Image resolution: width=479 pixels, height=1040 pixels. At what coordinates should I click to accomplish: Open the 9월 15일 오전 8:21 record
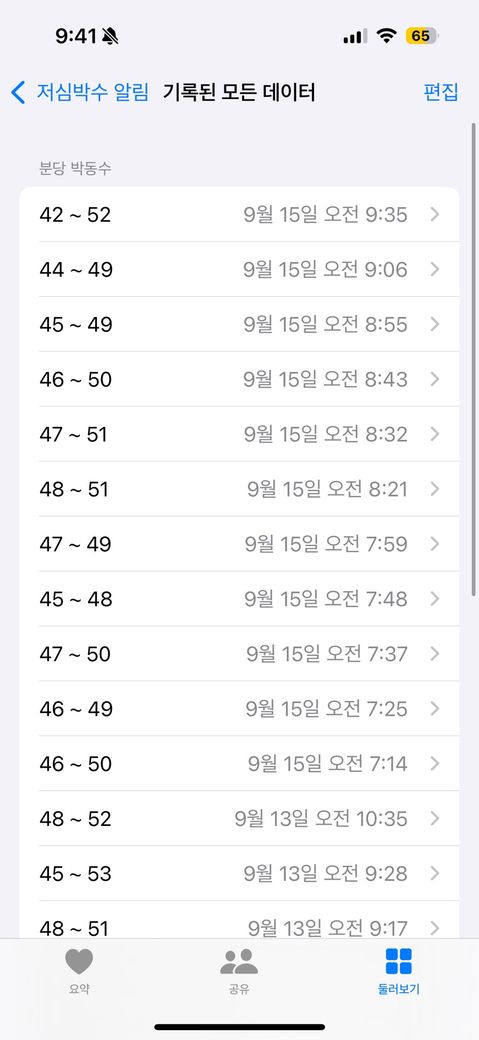pyautogui.click(x=240, y=489)
